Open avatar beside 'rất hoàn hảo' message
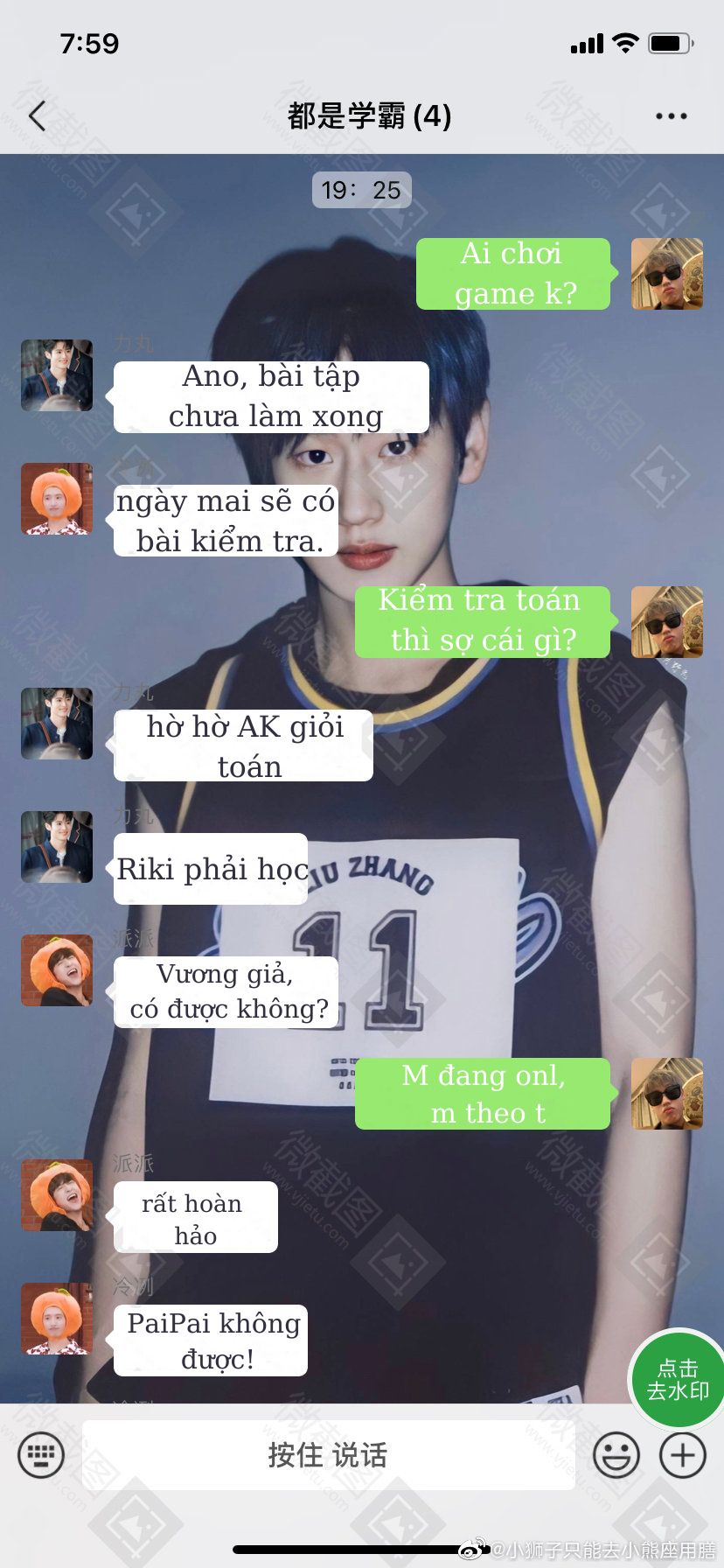 (57, 1195)
